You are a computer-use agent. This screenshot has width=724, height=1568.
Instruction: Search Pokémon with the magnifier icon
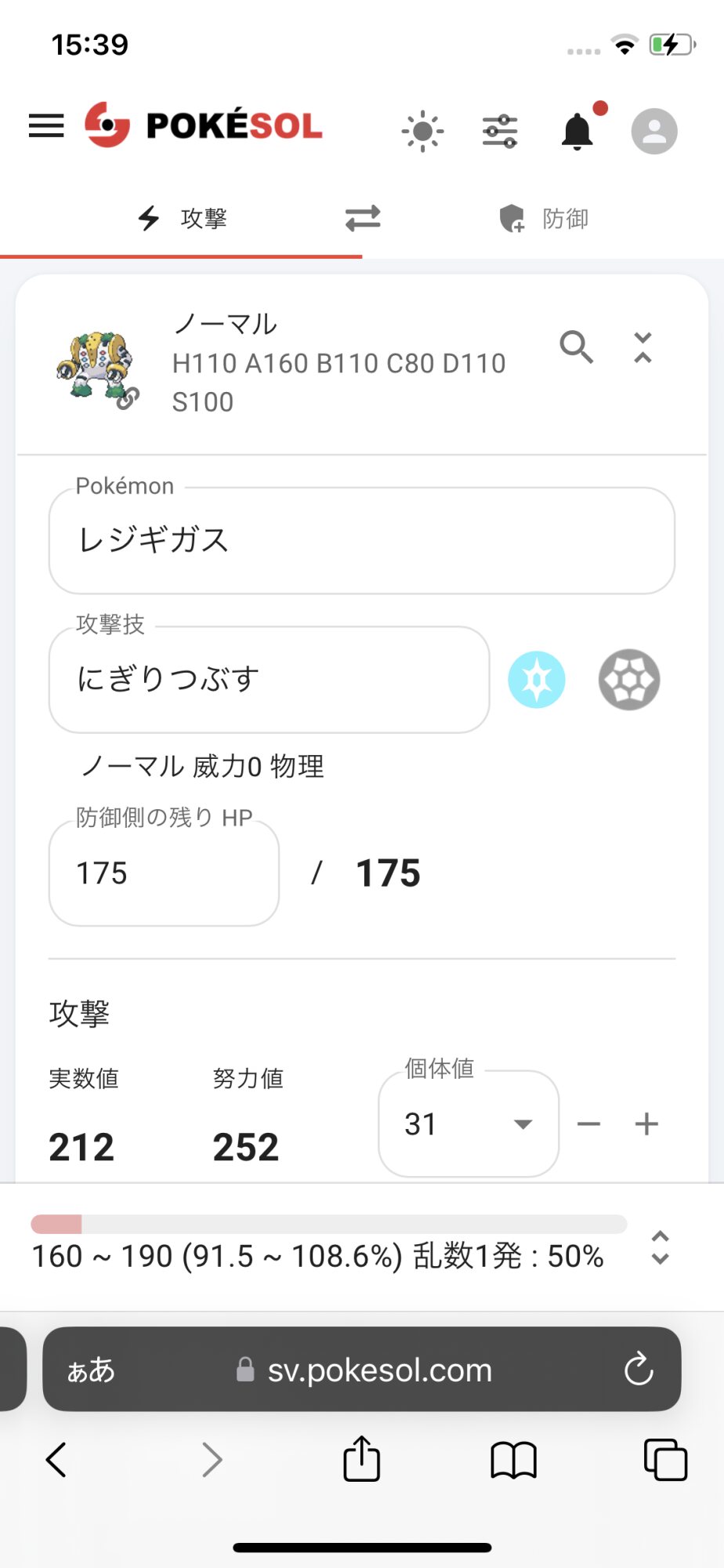576,347
